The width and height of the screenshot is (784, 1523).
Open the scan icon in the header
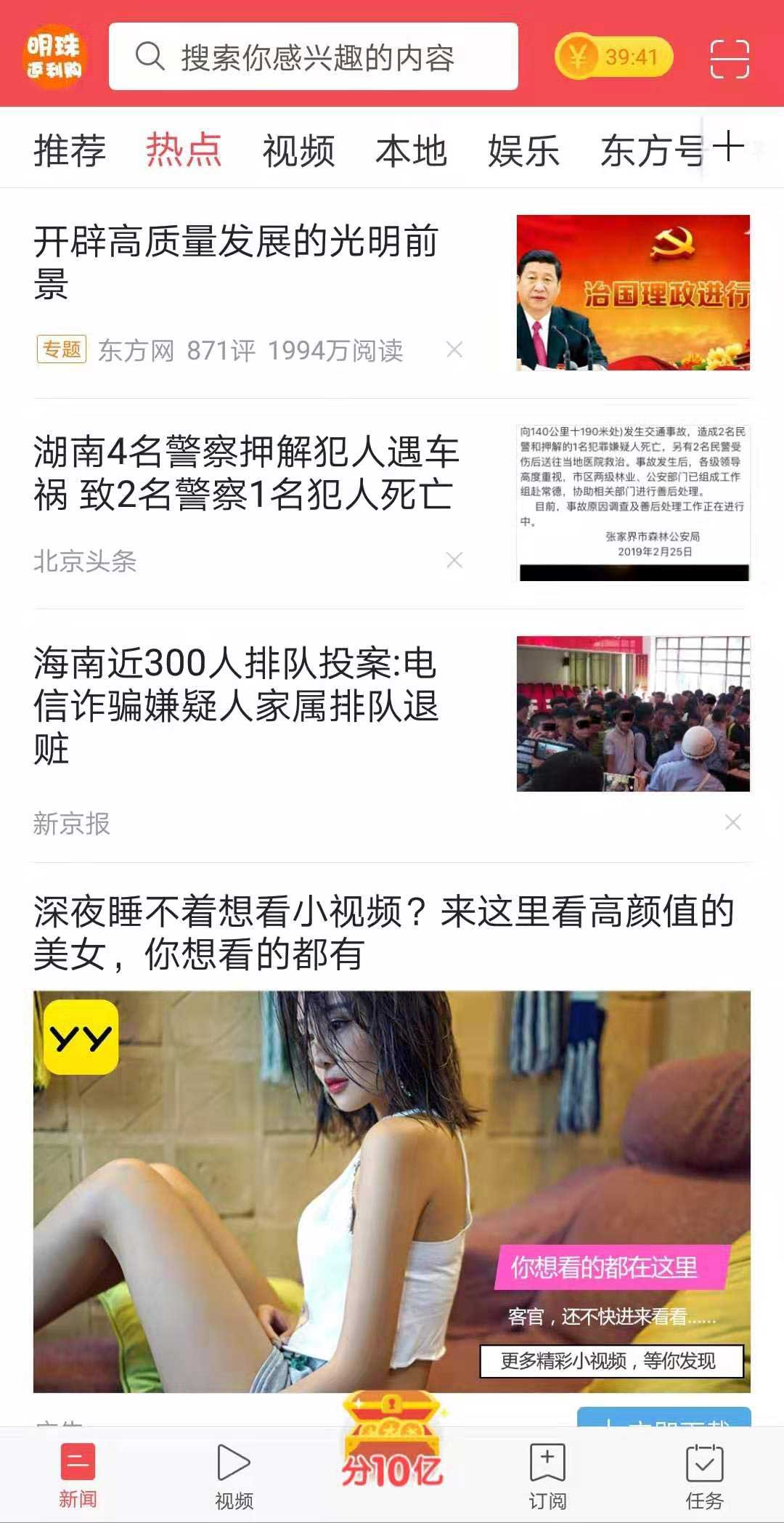pos(729,58)
